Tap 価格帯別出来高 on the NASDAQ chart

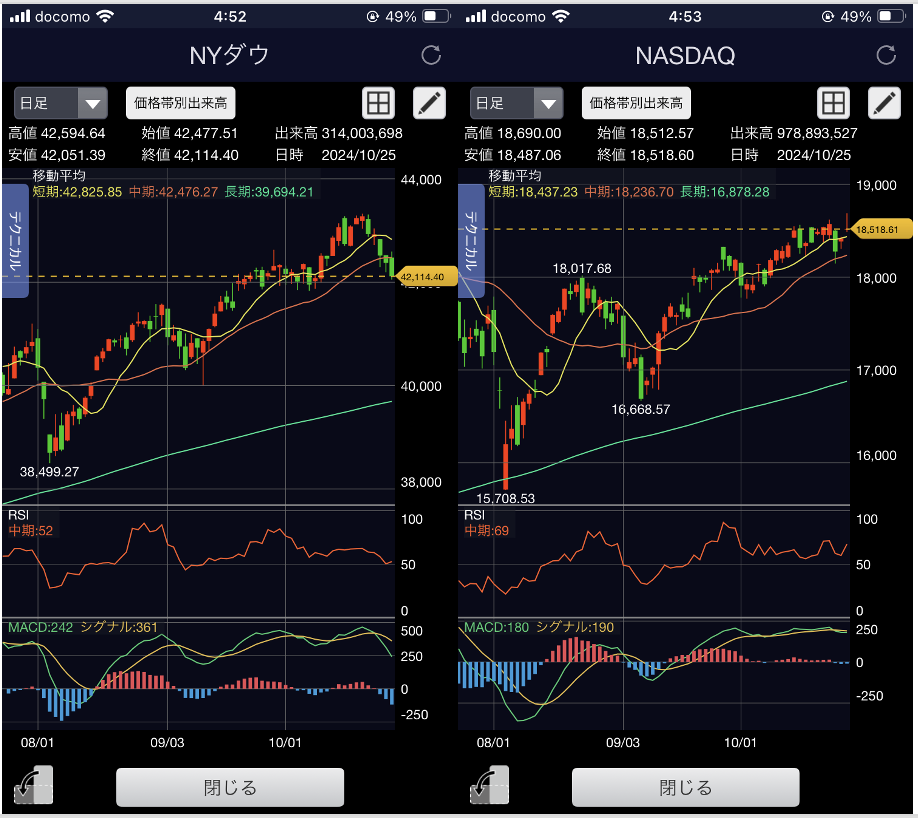tap(636, 103)
